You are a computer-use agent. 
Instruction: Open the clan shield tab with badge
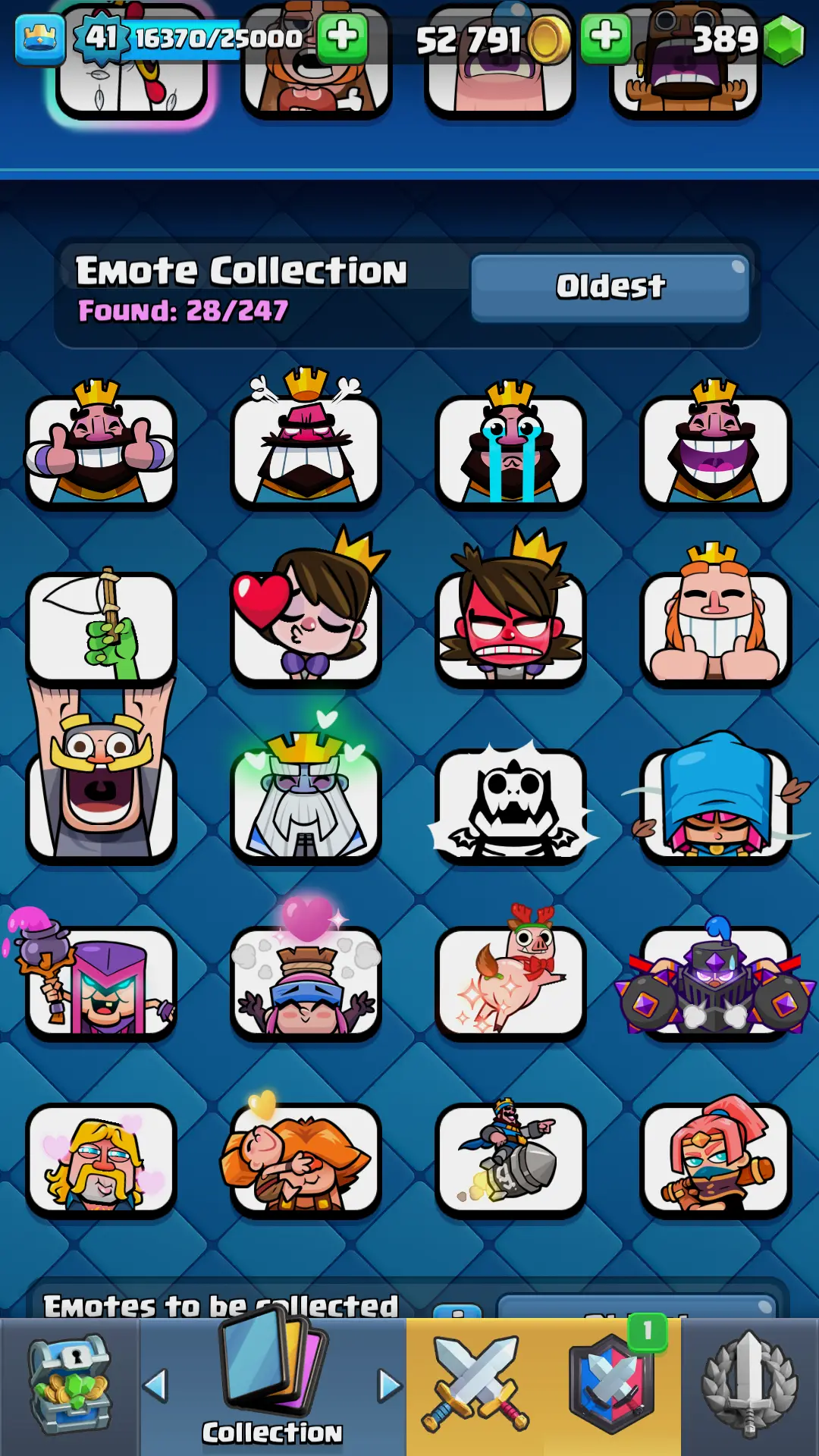click(613, 1386)
